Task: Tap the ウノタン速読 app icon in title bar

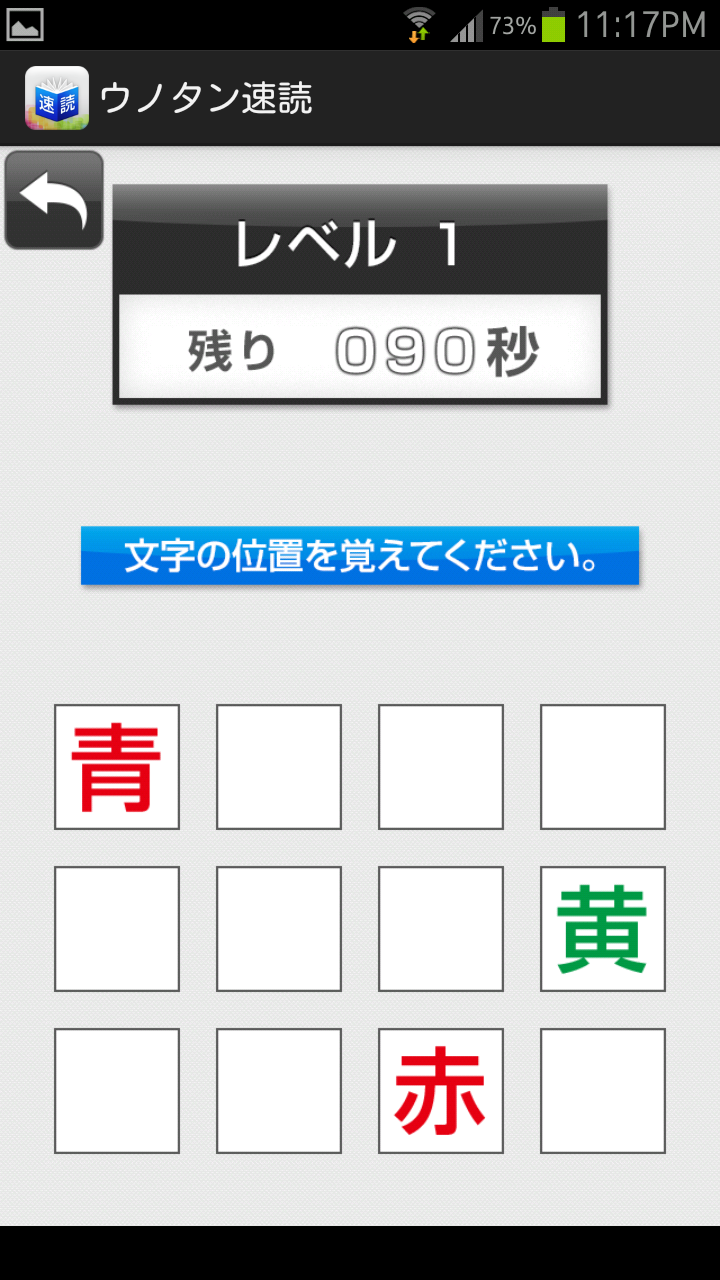Action: pyautogui.click(x=57, y=98)
